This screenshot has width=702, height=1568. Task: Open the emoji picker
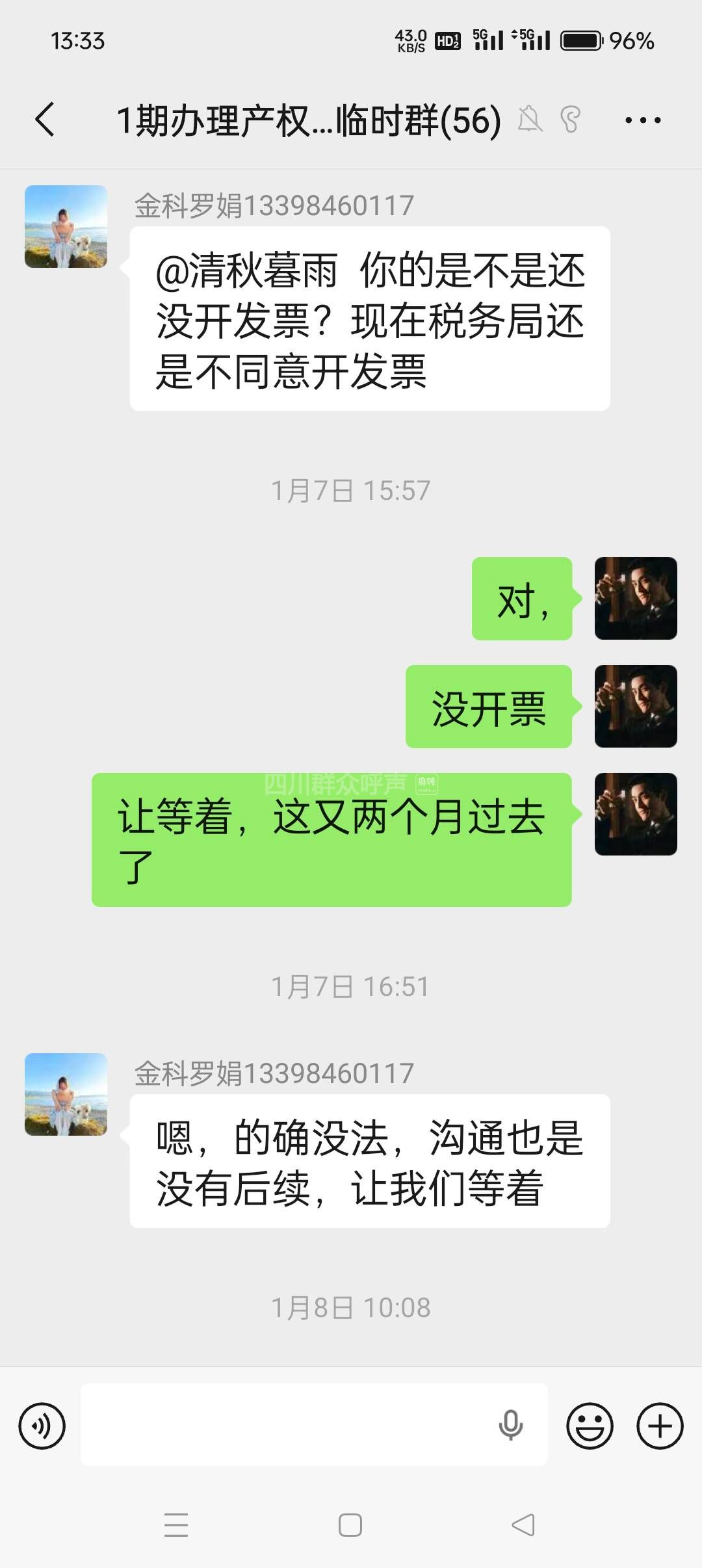(x=590, y=1426)
